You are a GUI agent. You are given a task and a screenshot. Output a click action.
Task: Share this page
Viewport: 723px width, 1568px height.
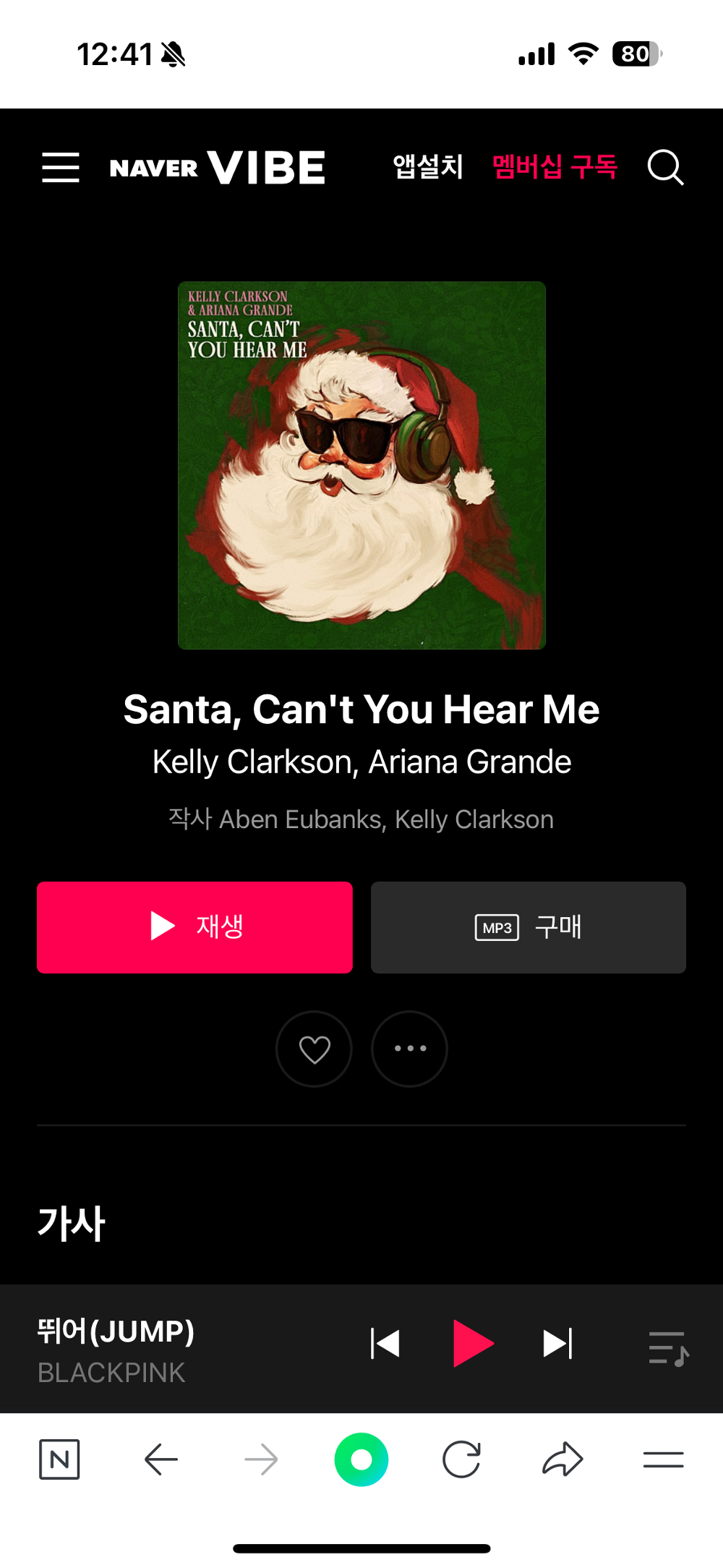click(562, 1460)
